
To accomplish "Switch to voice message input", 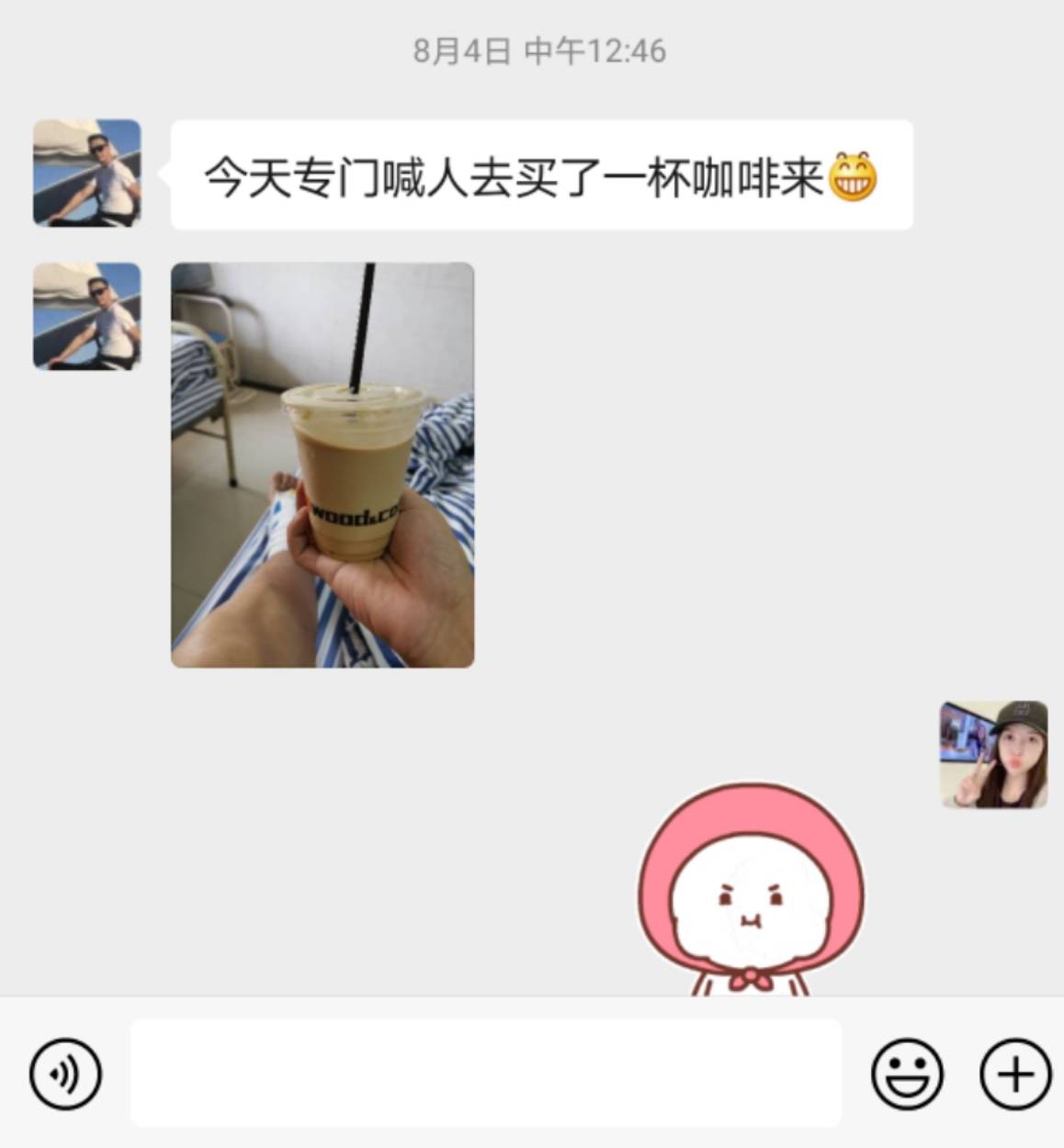I will 65,1074.
